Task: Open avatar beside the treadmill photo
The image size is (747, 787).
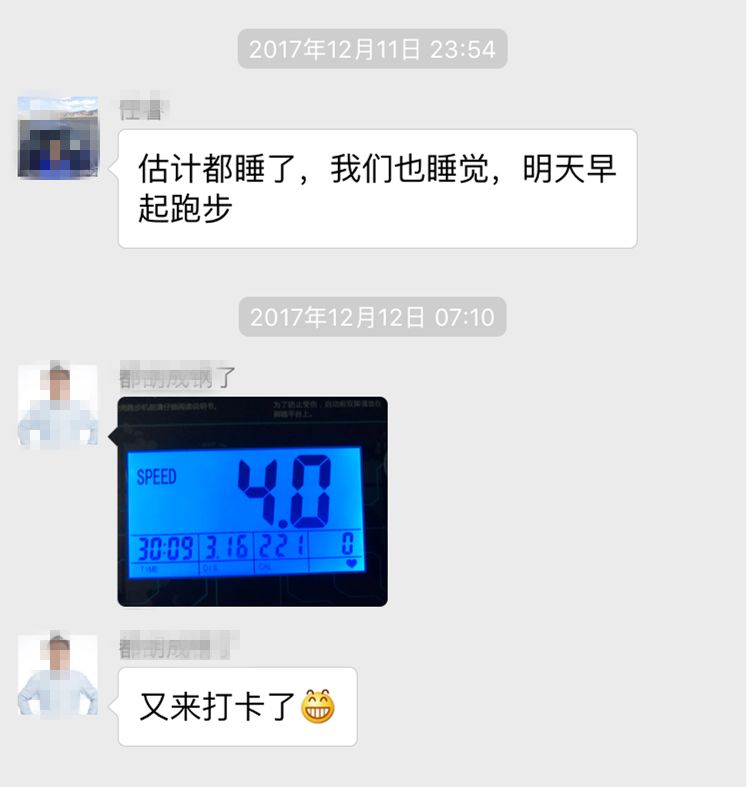Action: (x=58, y=405)
